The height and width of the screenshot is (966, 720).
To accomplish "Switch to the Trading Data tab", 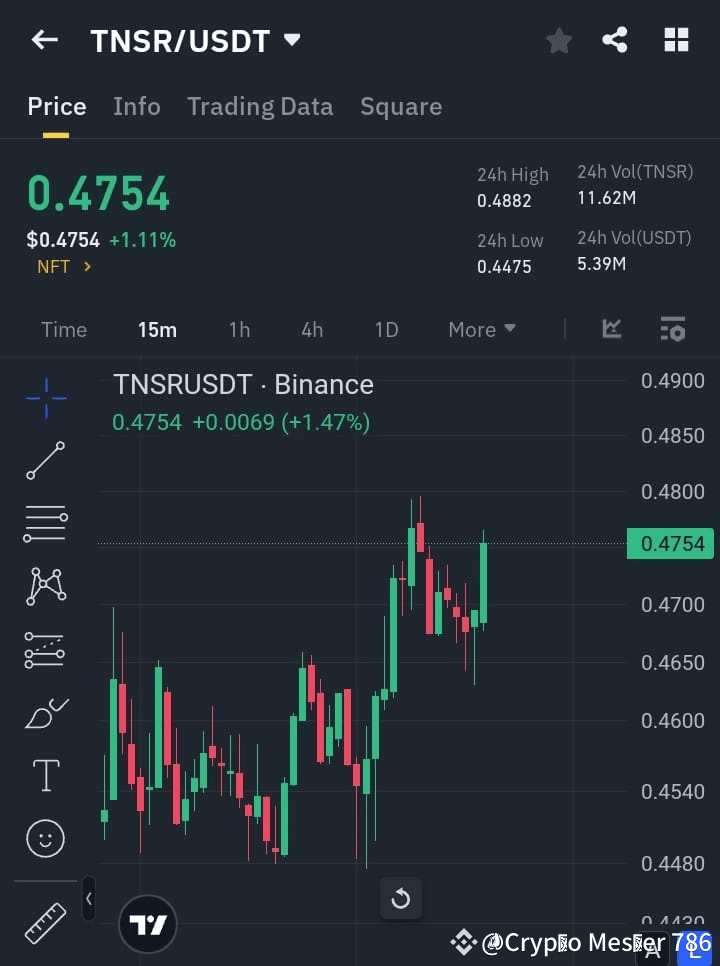I will [x=260, y=106].
